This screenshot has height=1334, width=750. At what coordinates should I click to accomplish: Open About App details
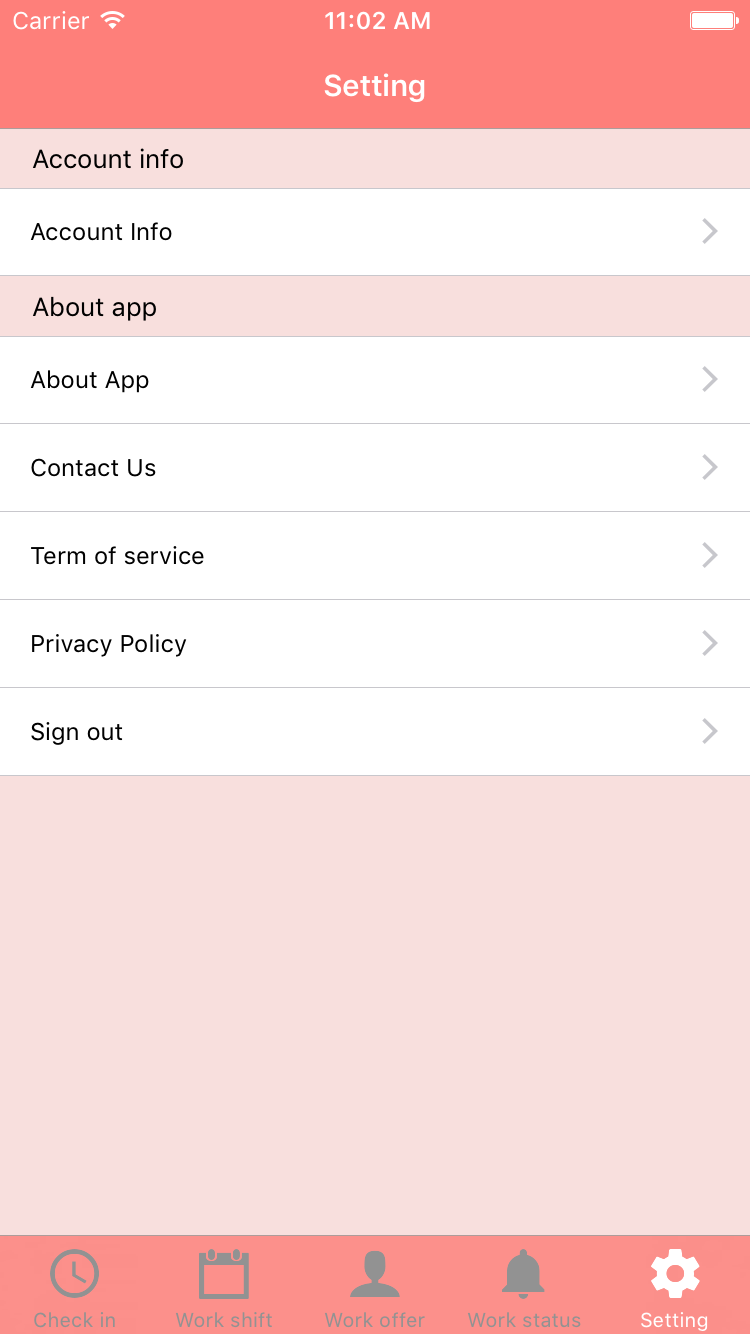pos(375,380)
